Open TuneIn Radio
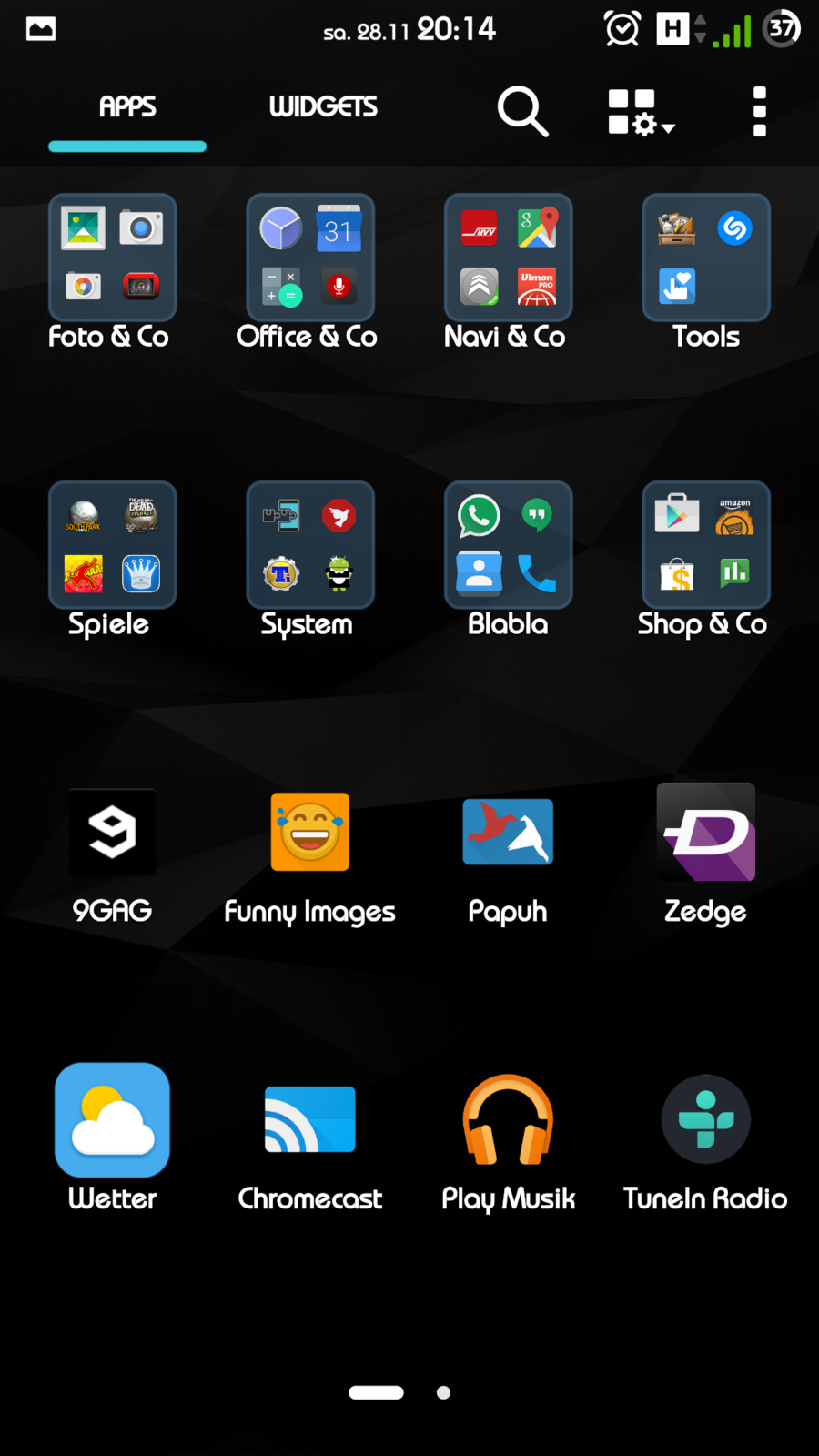The height and width of the screenshot is (1456, 819). pyautogui.click(x=706, y=1120)
